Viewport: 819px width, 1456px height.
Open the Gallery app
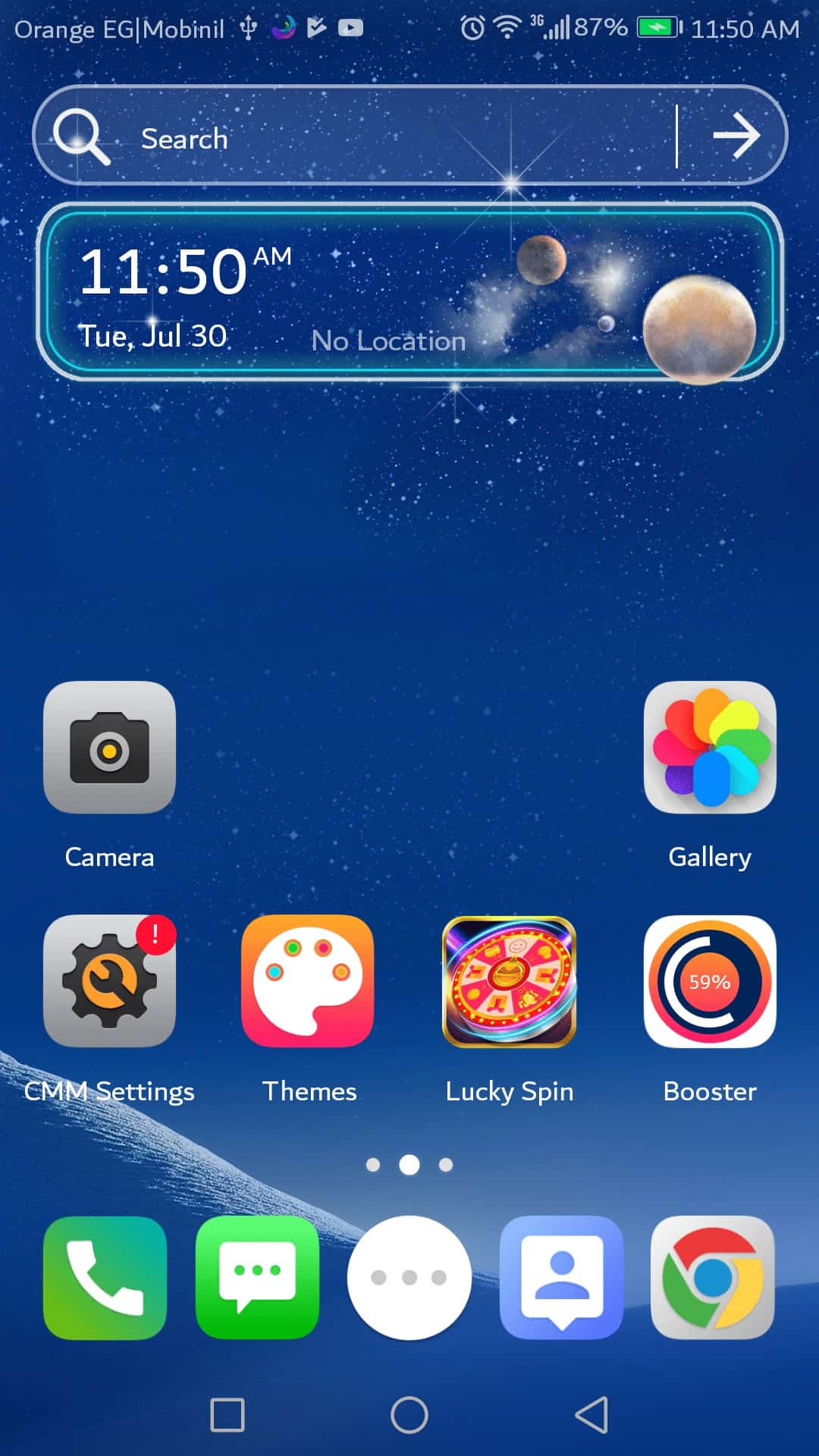[x=710, y=748]
